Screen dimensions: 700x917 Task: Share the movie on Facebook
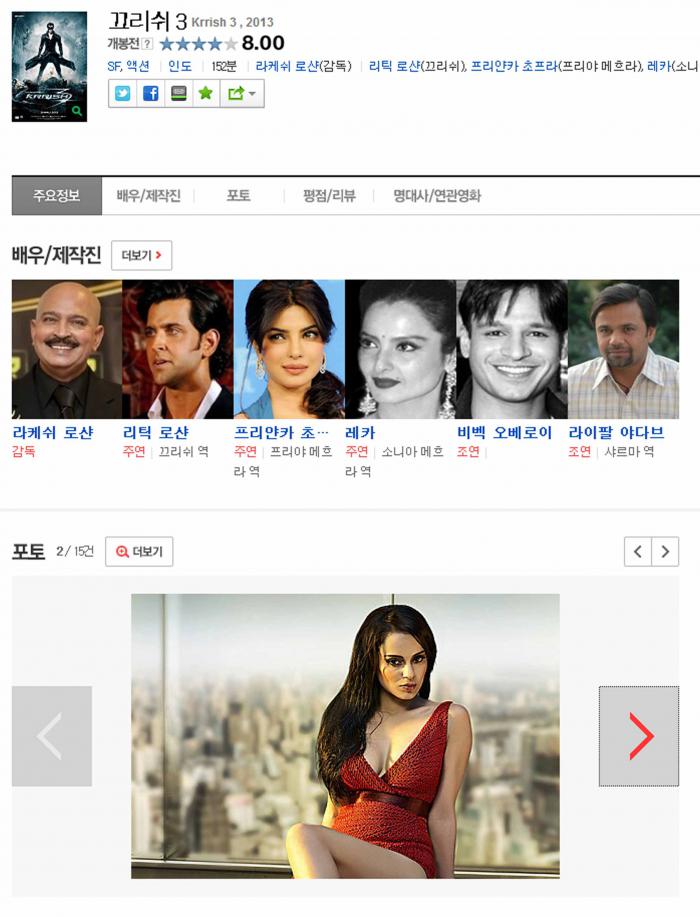point(151,93)
